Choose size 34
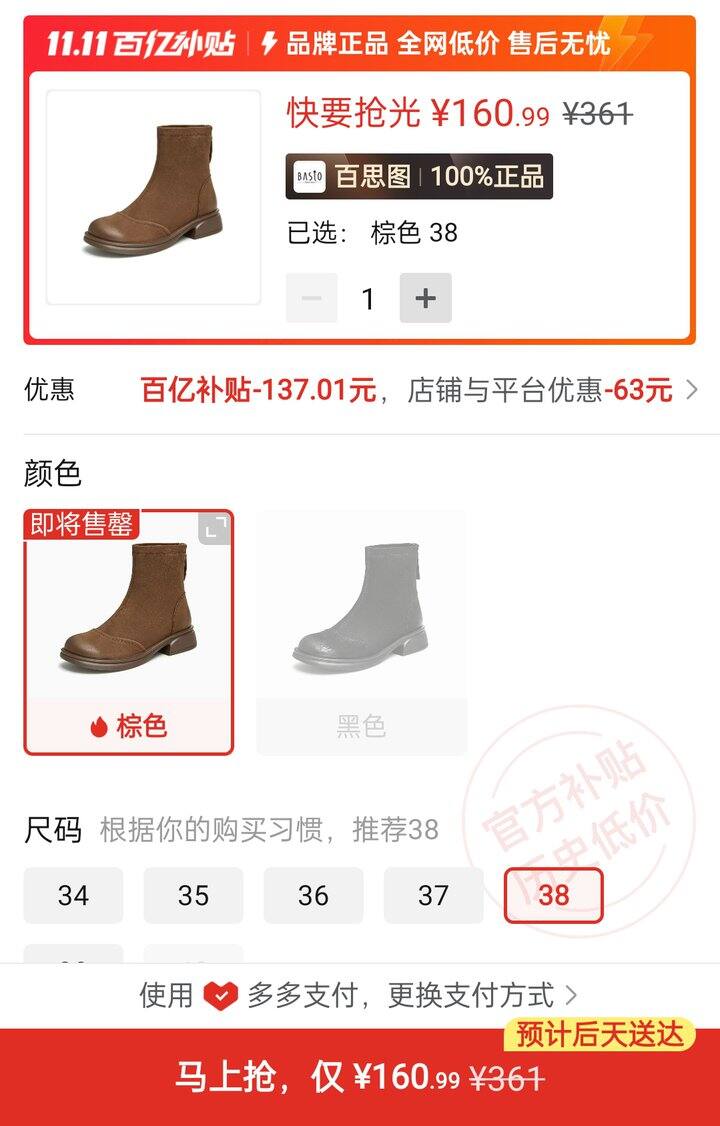The height and width of the screenshot is (1126, 720). click(x=73, y=895)
